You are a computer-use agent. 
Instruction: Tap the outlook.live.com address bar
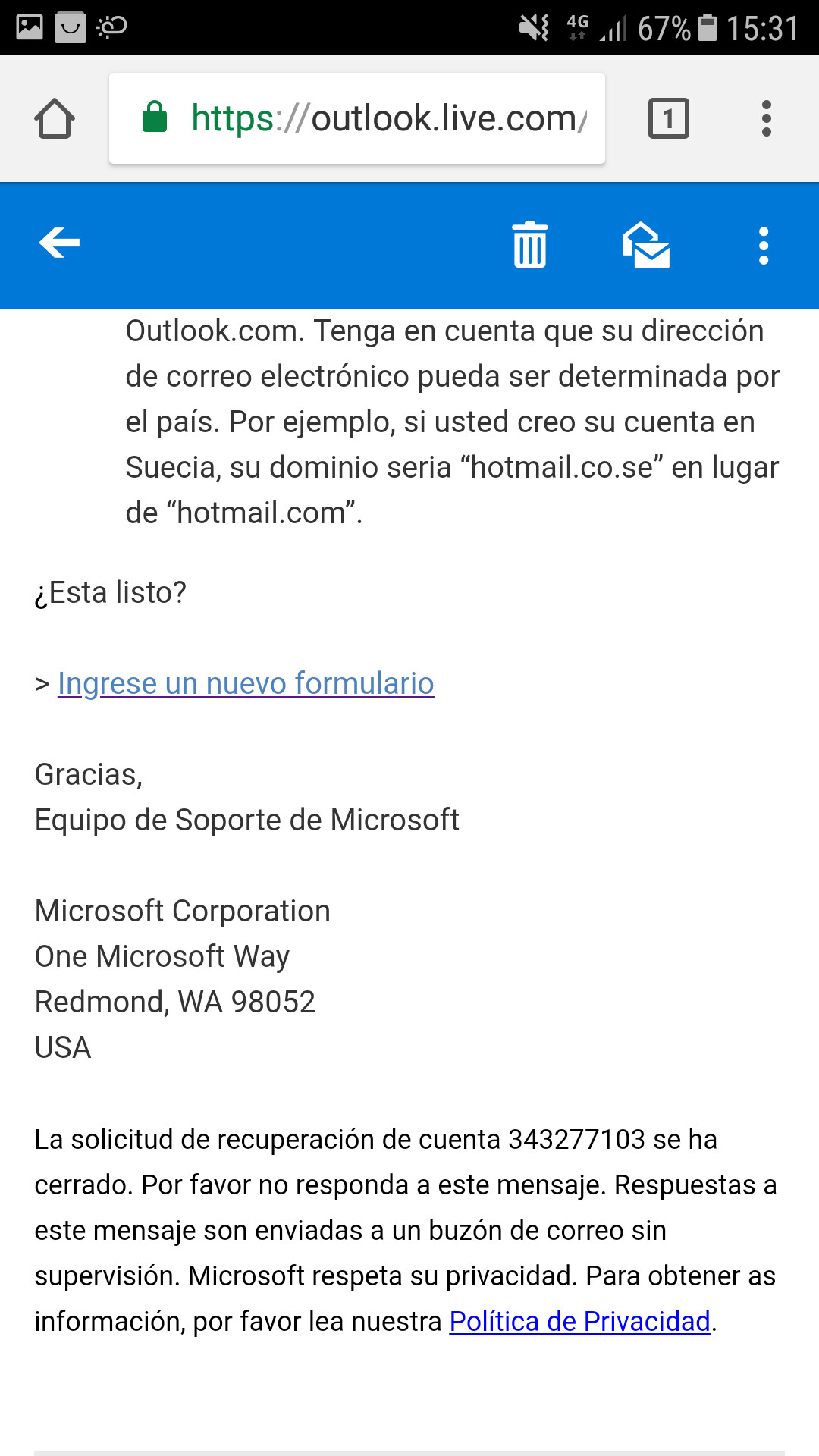(x=379, y=118)
